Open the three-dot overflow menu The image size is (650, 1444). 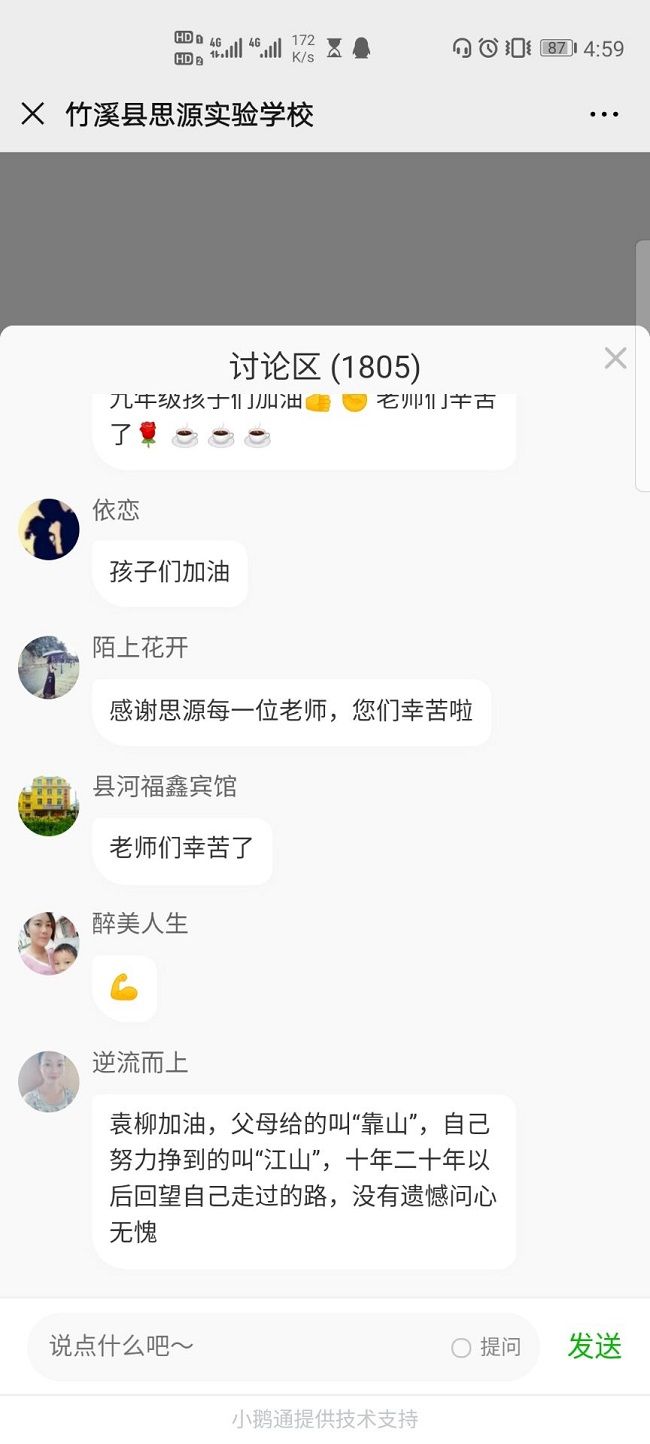click(604, 115)
